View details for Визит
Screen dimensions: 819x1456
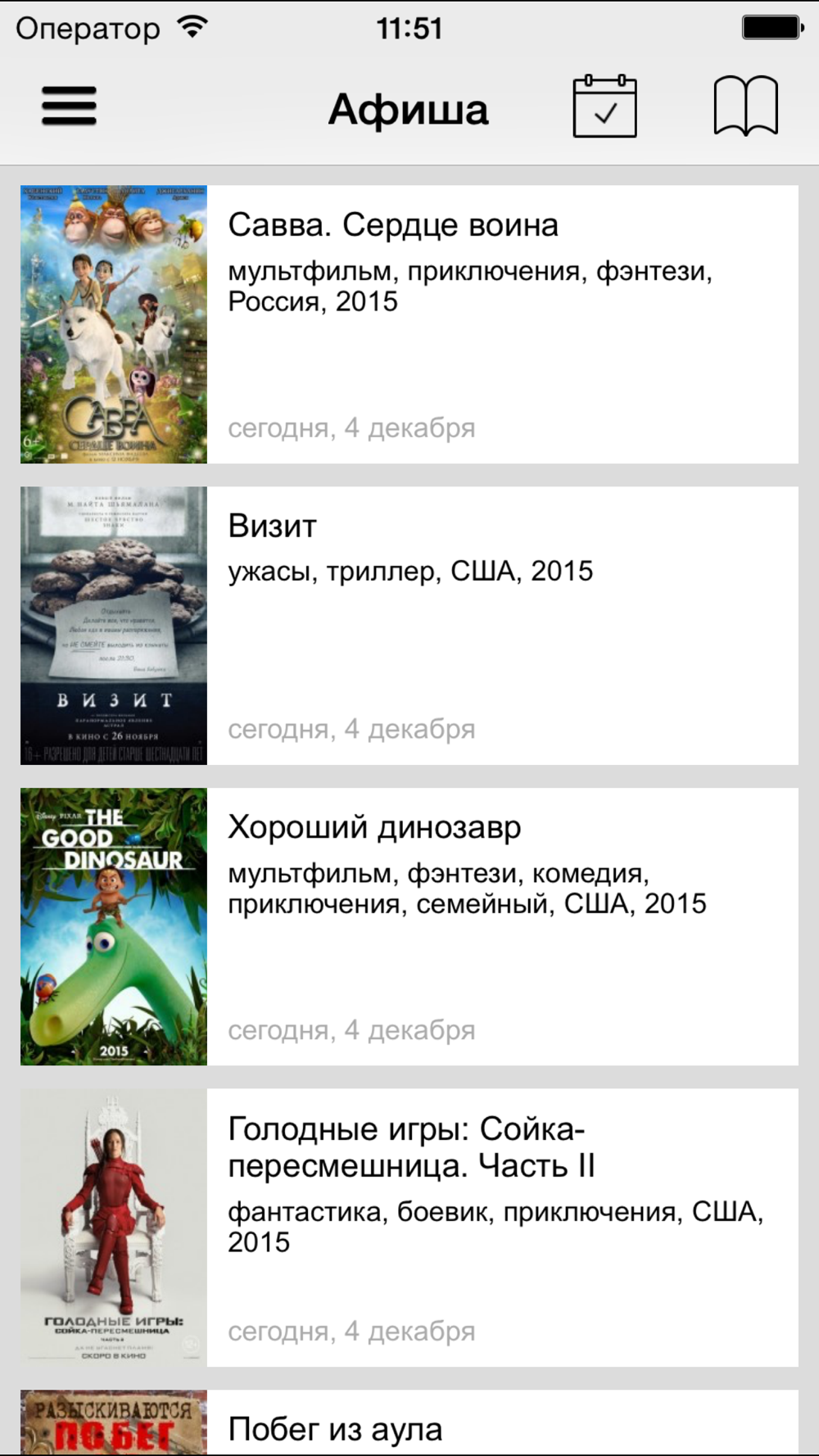pyautogui.click(x=409, y=626)
